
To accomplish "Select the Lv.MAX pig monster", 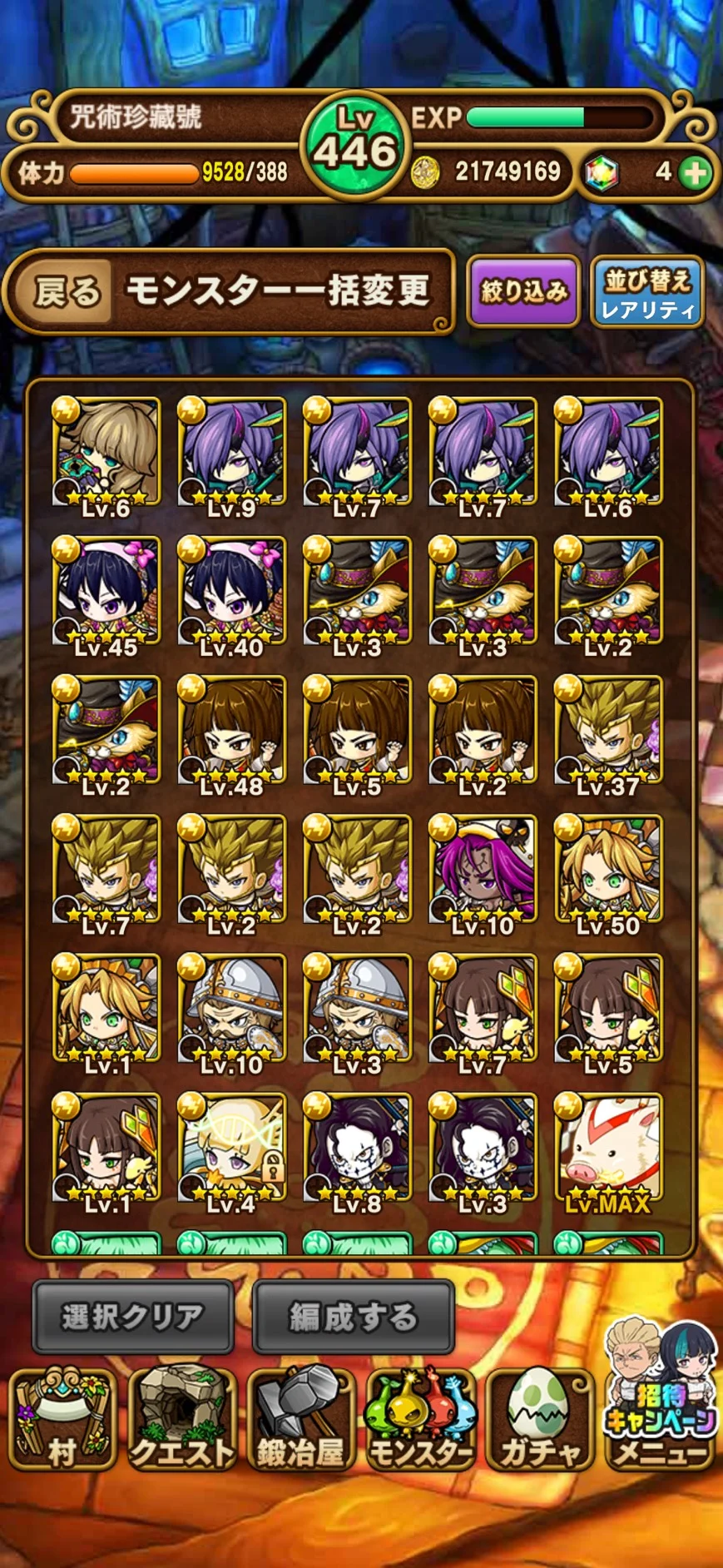I will tap(608, 1149).
